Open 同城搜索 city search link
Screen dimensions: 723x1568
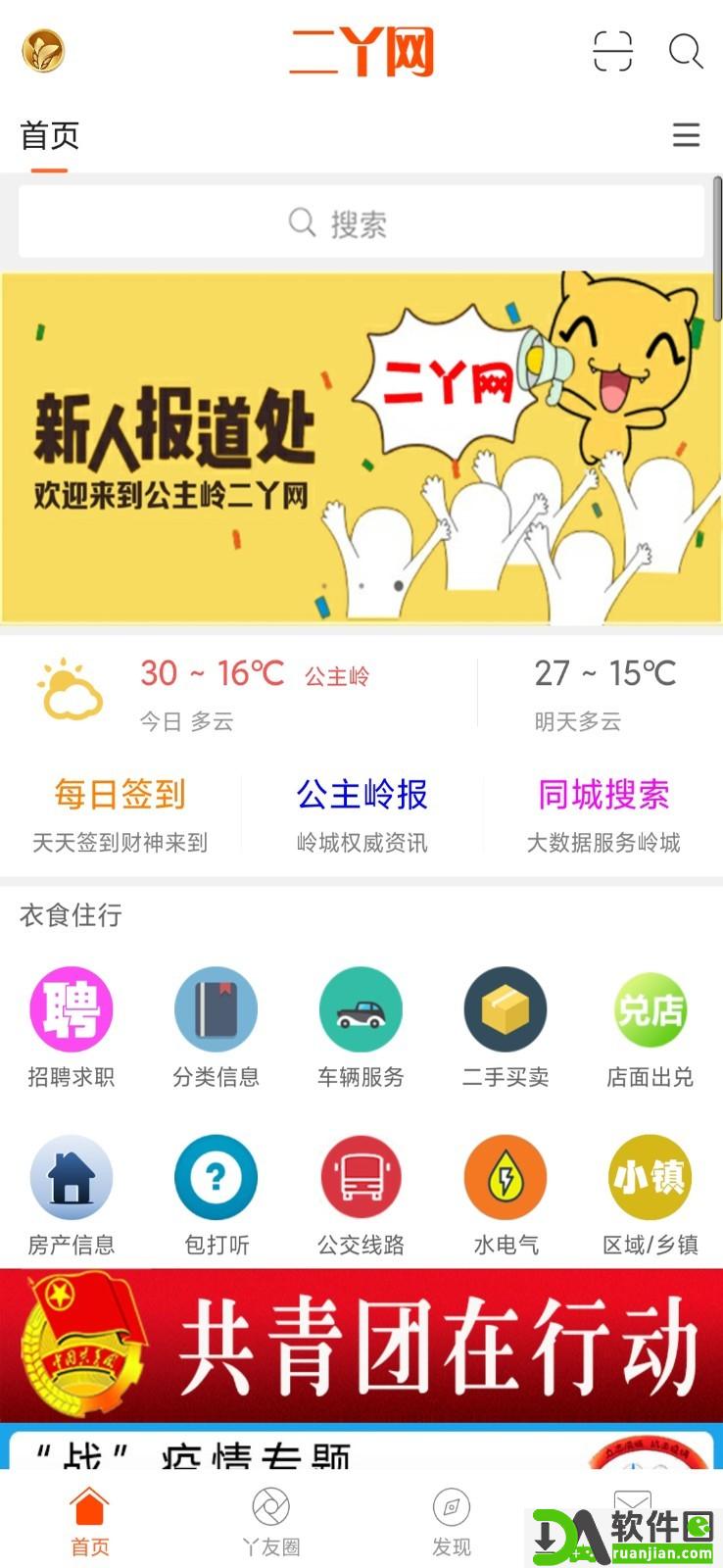602,796
